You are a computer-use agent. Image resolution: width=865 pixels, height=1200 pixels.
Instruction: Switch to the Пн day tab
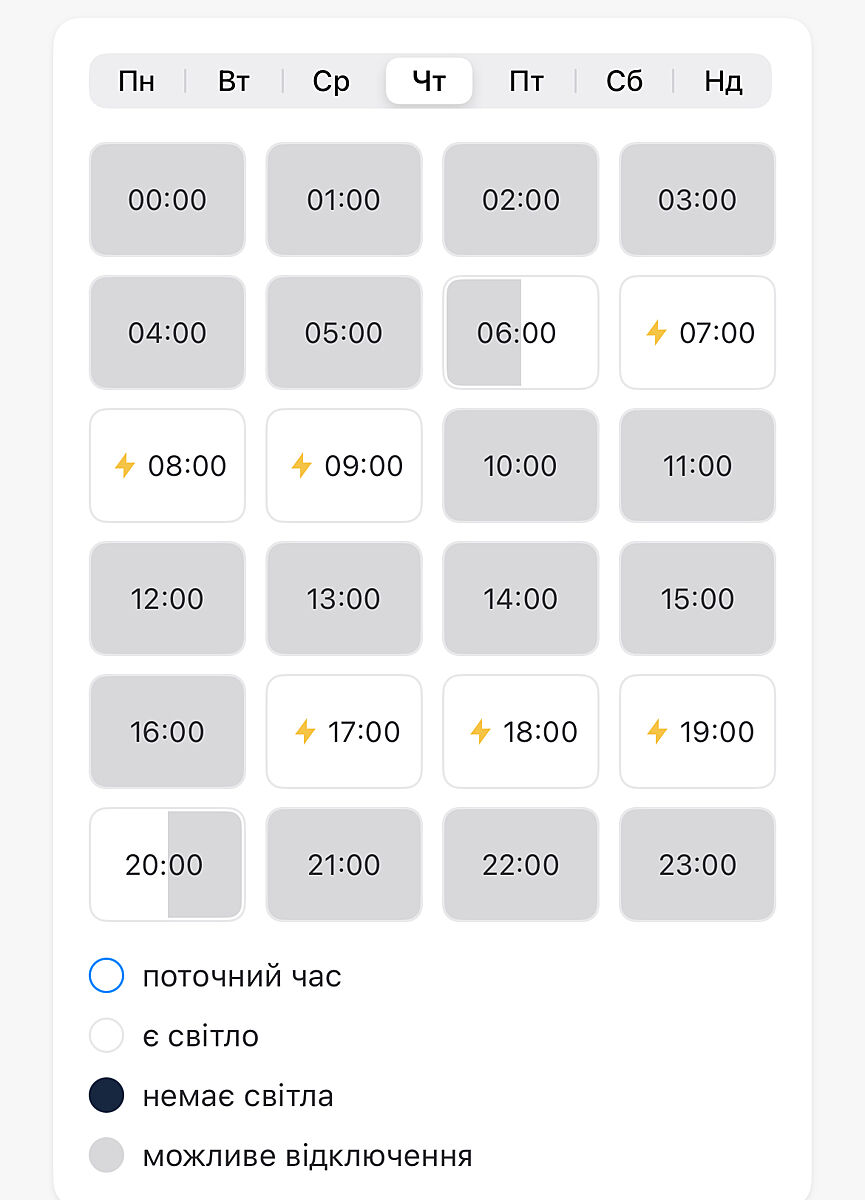coord(137,81)
